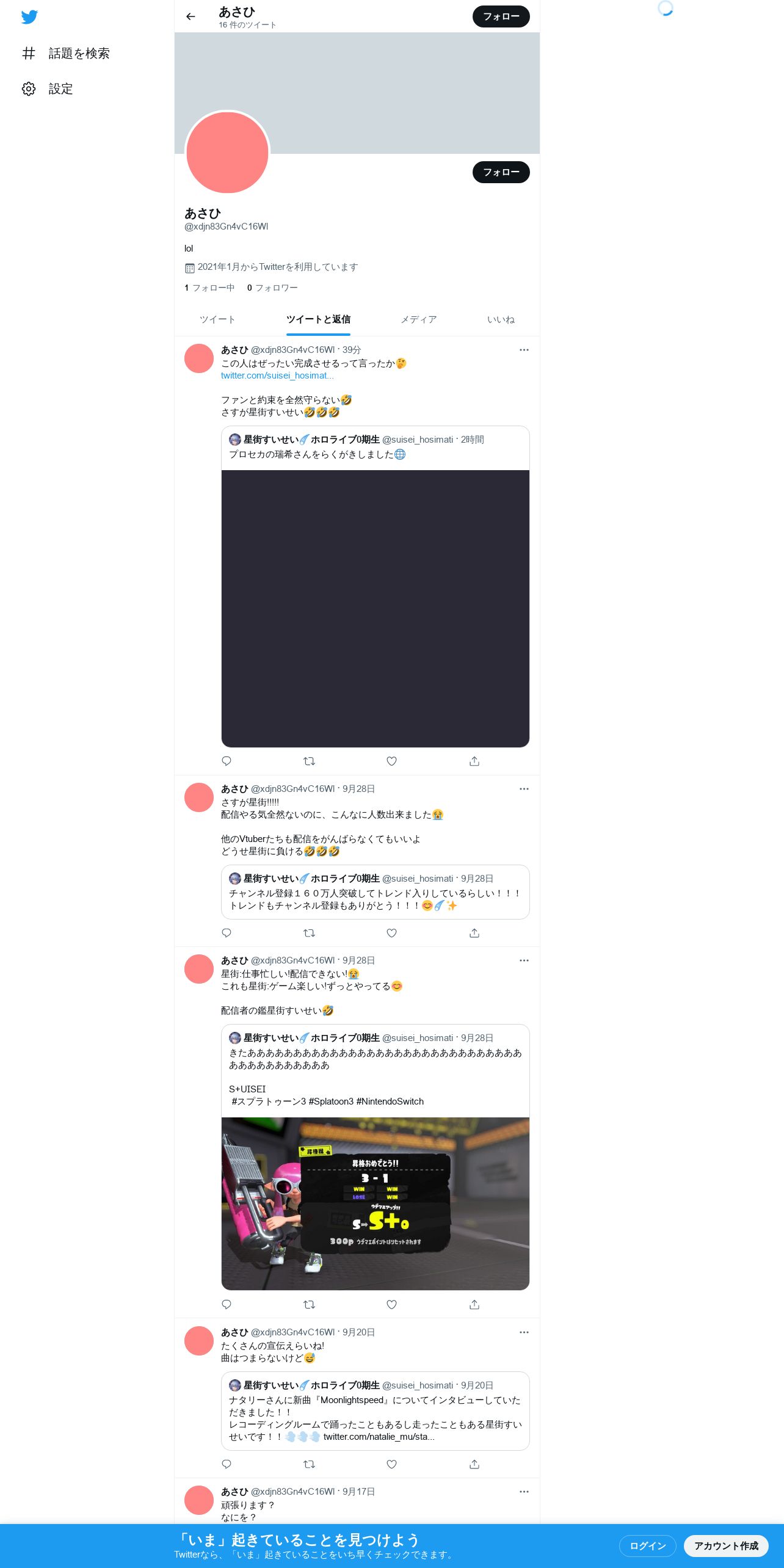Share the たくさんの宣伝えらいね! tweet

(x=474, y=1464)
